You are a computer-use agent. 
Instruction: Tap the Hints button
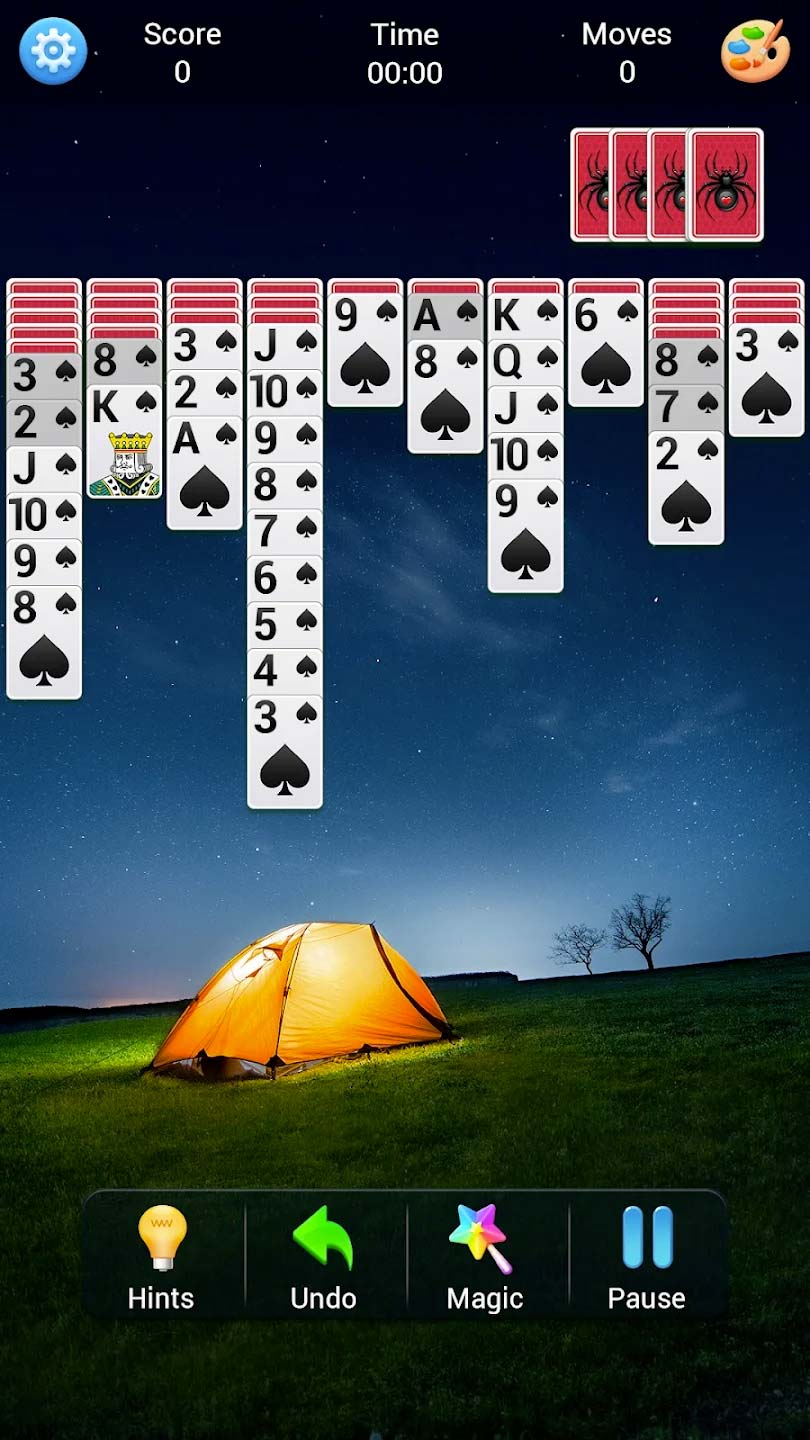pos(161,1257)
